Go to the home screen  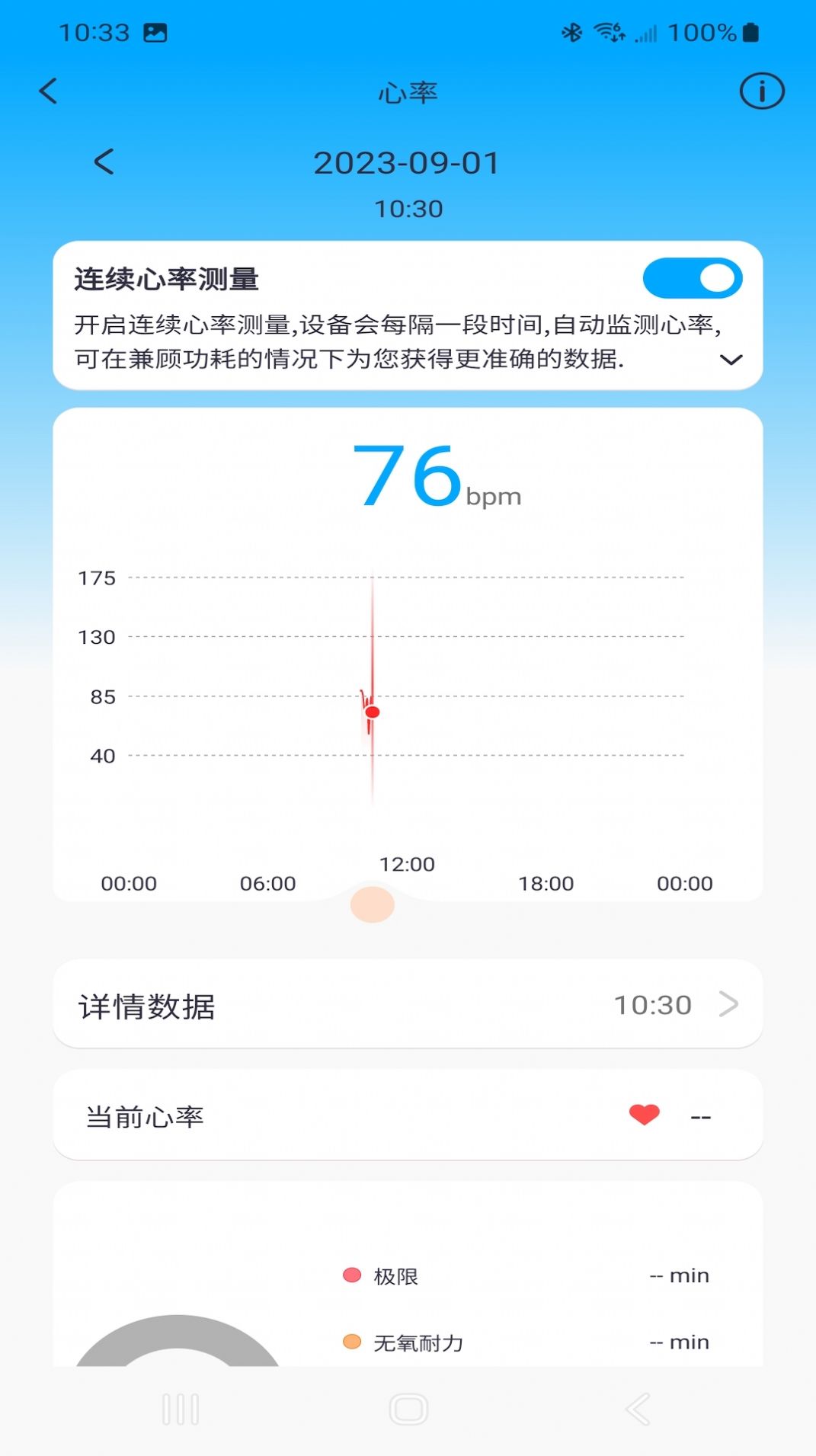point(408,1409)
